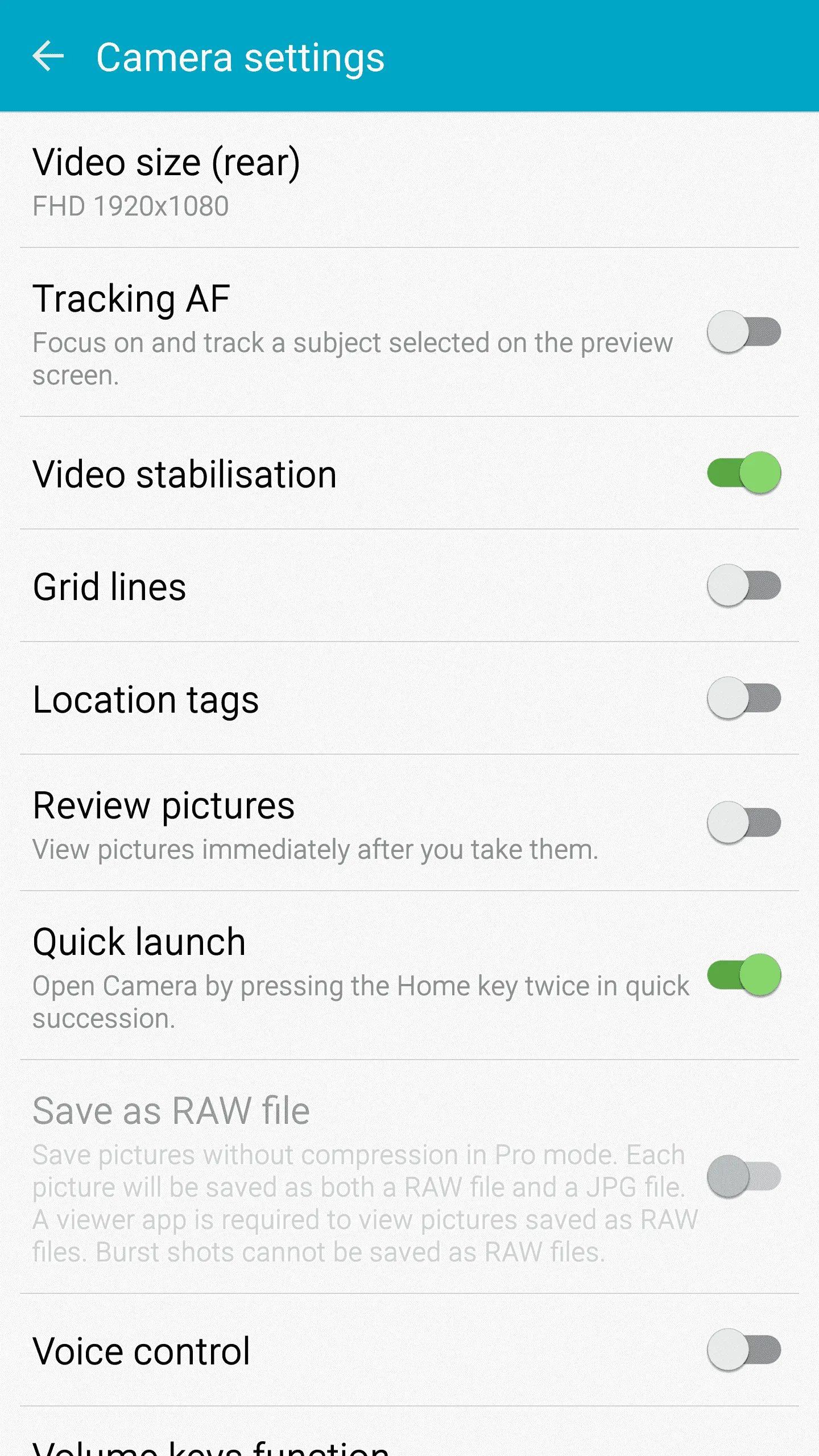The height and width of the screenshot is (1456, 819).
Task: Go back from Camera settings
Action: point(48,57)
